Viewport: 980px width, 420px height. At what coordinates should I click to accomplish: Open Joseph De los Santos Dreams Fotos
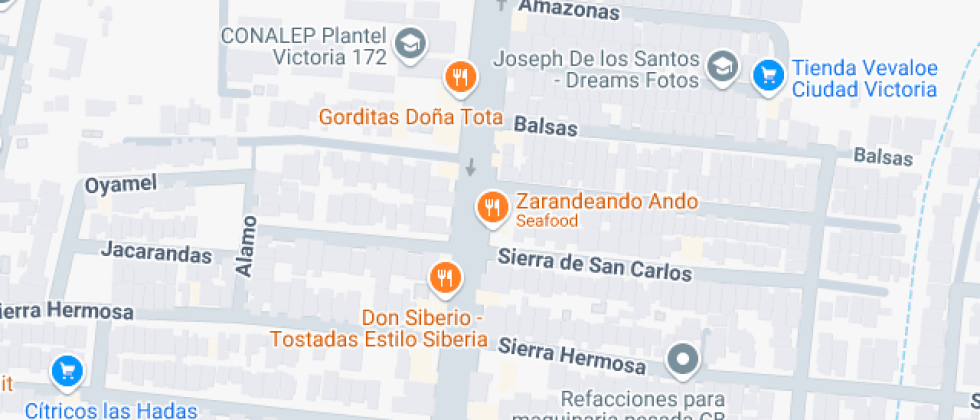(x=720, y=67)
